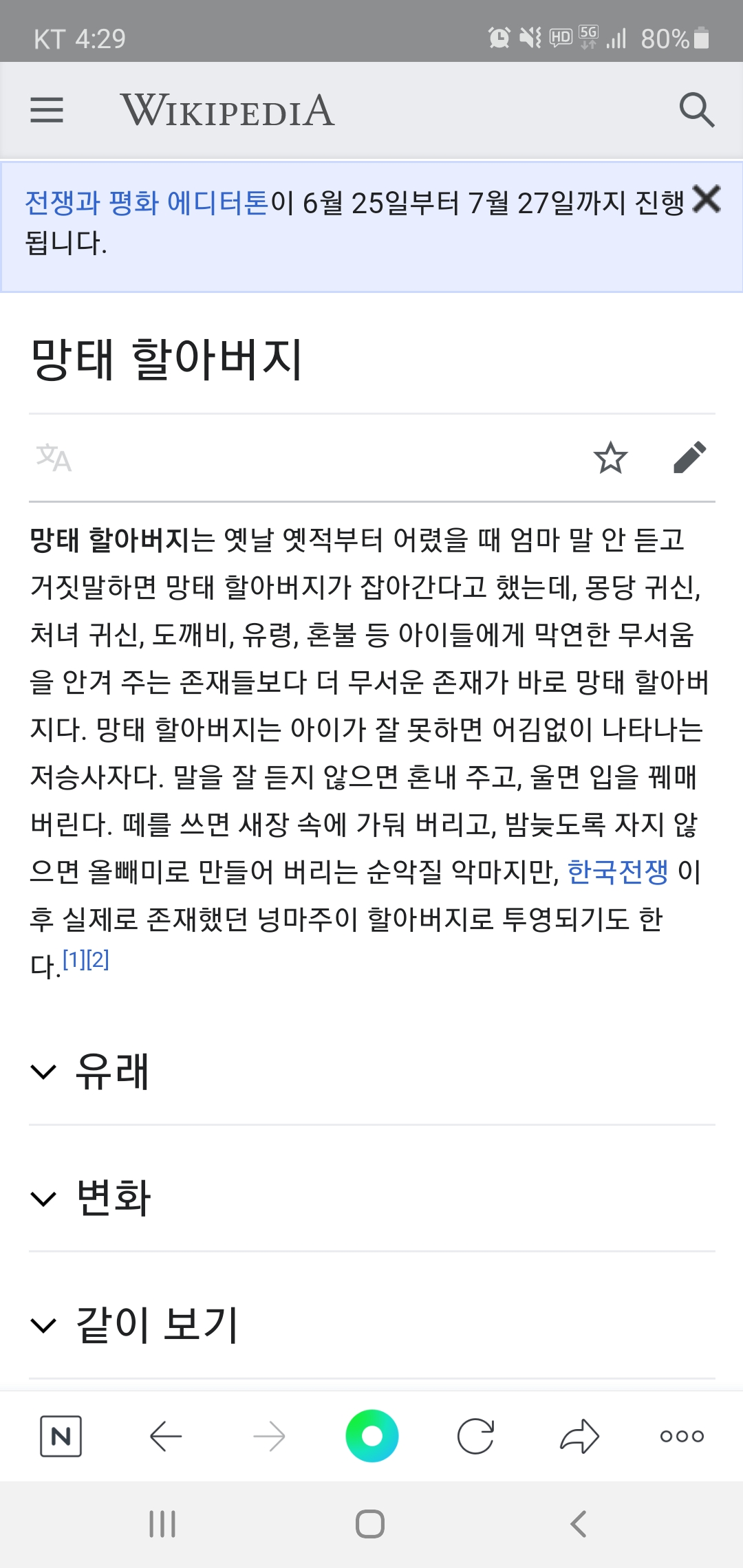Open citation reference [2]
The width and height of the screenshot is (743, 1568).
click(98, 959)
